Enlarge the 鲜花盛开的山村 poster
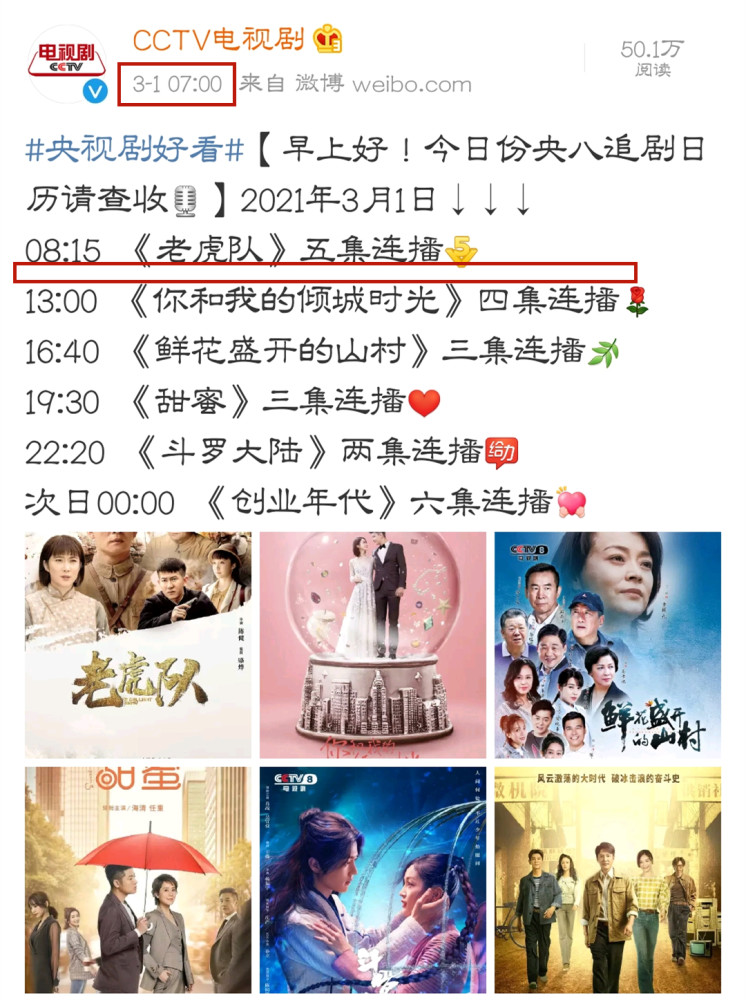 608,644
